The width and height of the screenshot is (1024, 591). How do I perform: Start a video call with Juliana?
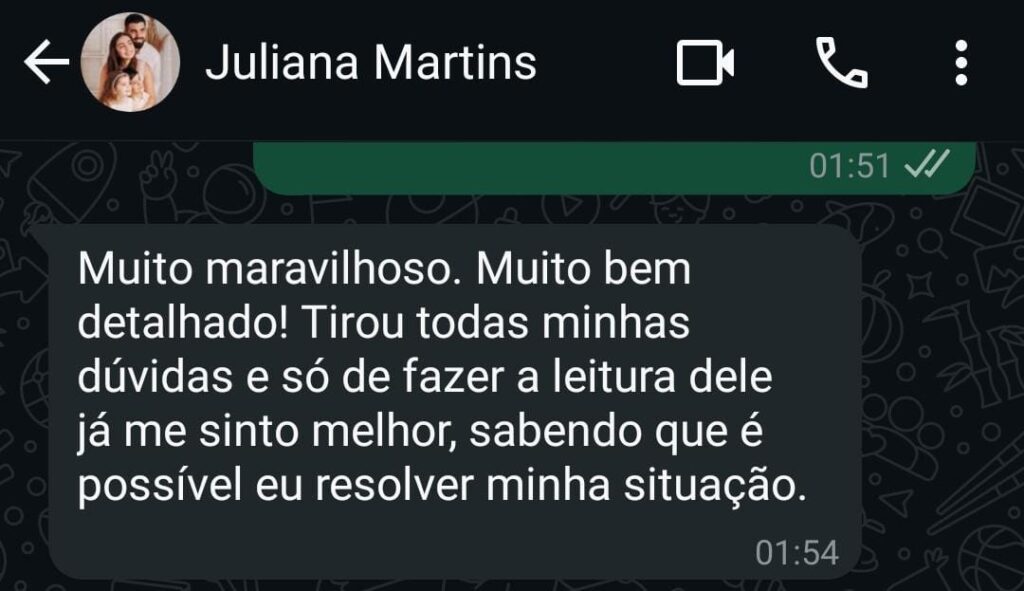705,64
